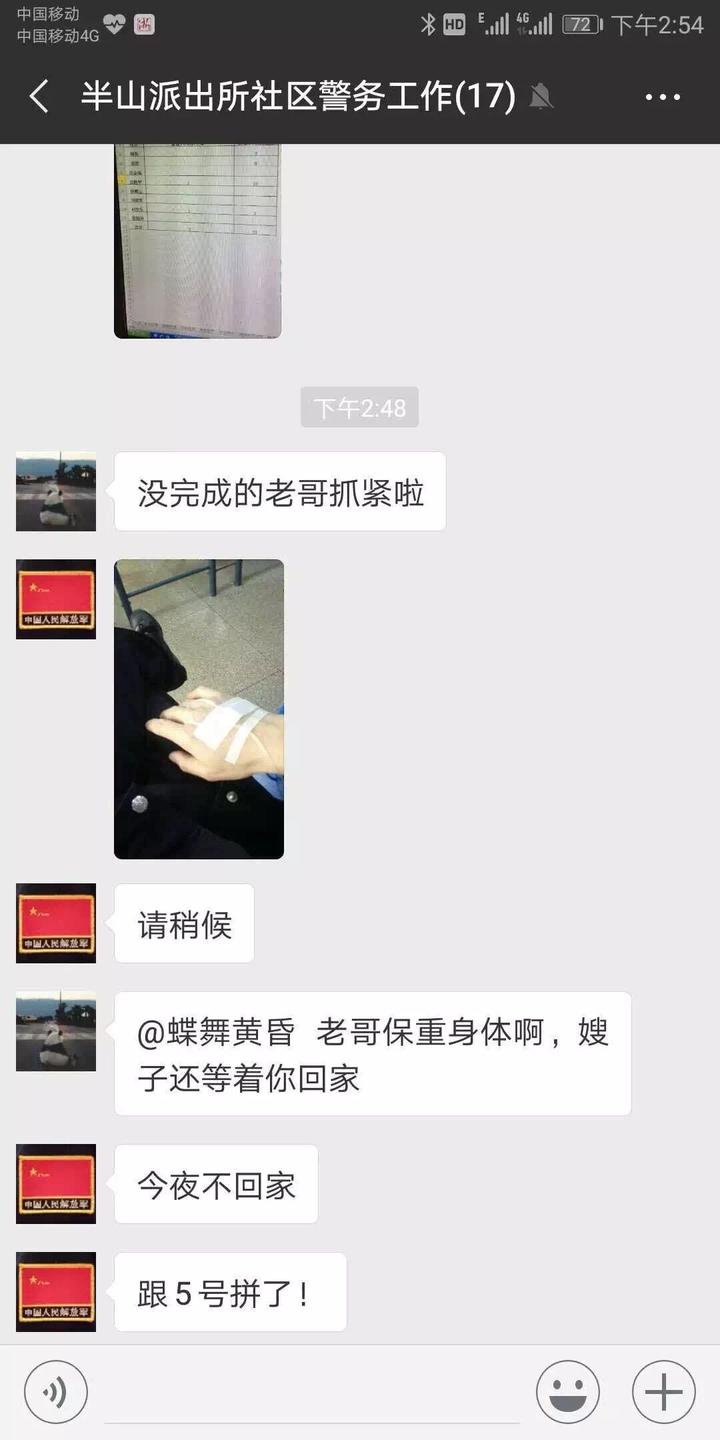This screenshot has height=1440, width=720.
Task: Open the voice input icon
Action: pos(55,1390)
